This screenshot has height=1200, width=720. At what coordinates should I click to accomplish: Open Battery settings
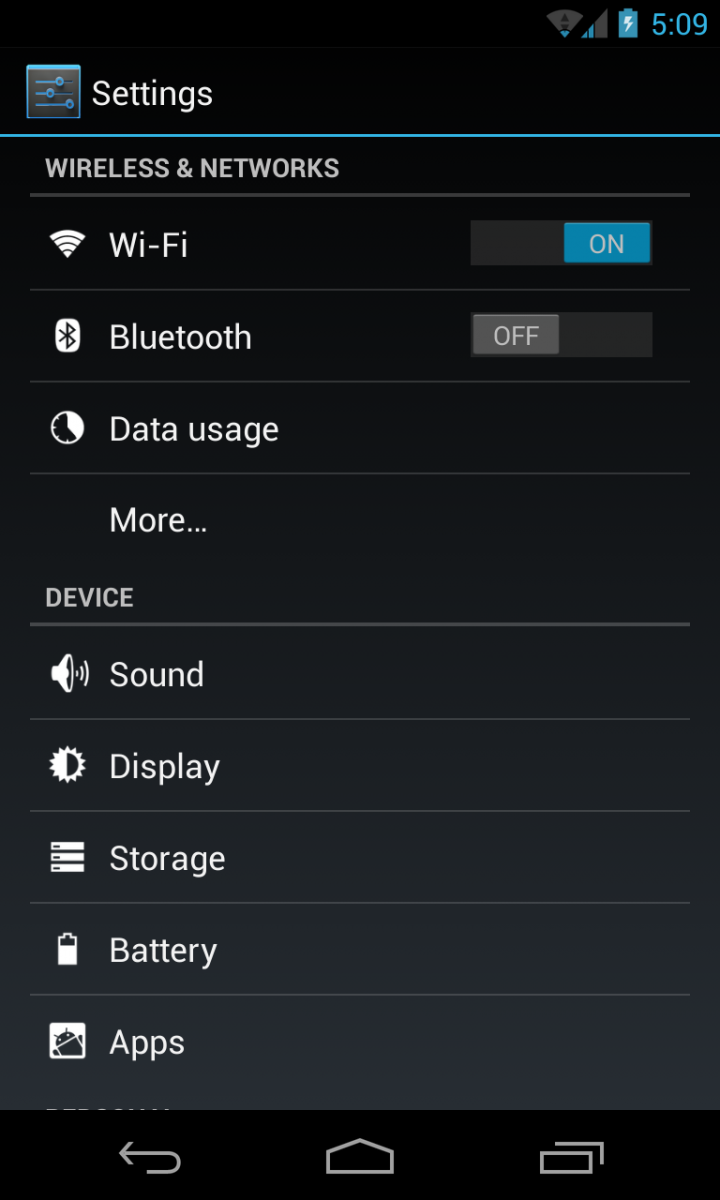[x=300, y=949]
